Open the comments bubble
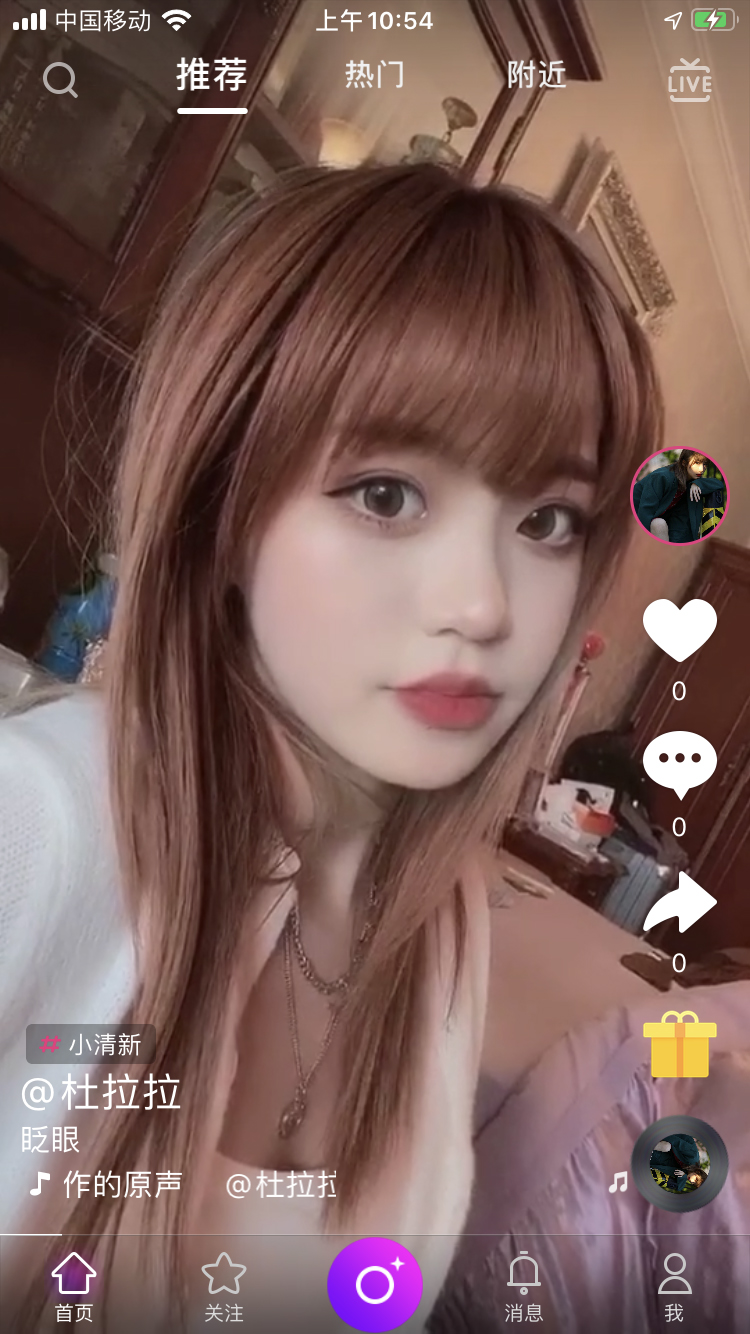This screenshot has width=750, height=1334. coord(680,765)
